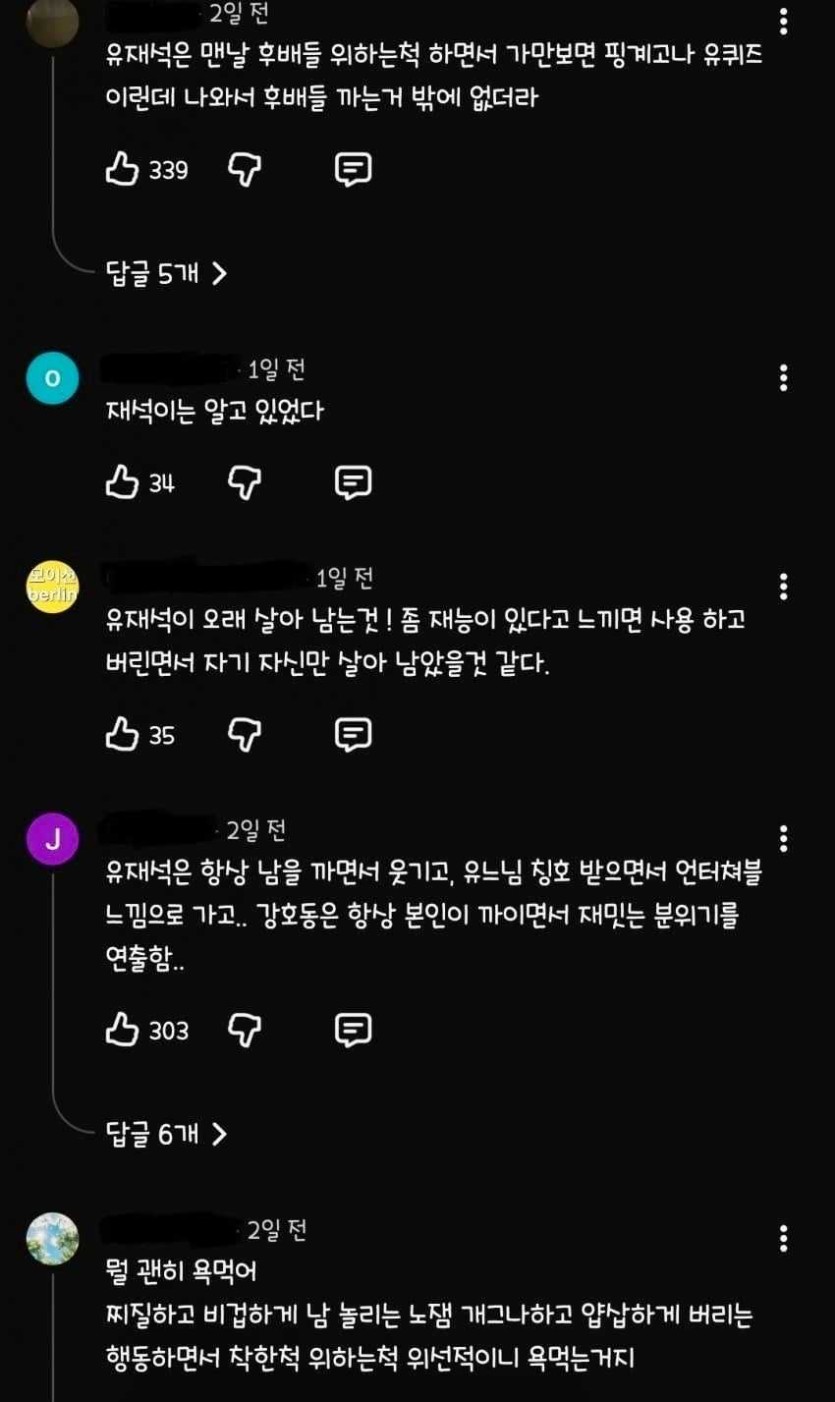
Task: Like the comment with 35 likes
Action: [x=122, y=735]
